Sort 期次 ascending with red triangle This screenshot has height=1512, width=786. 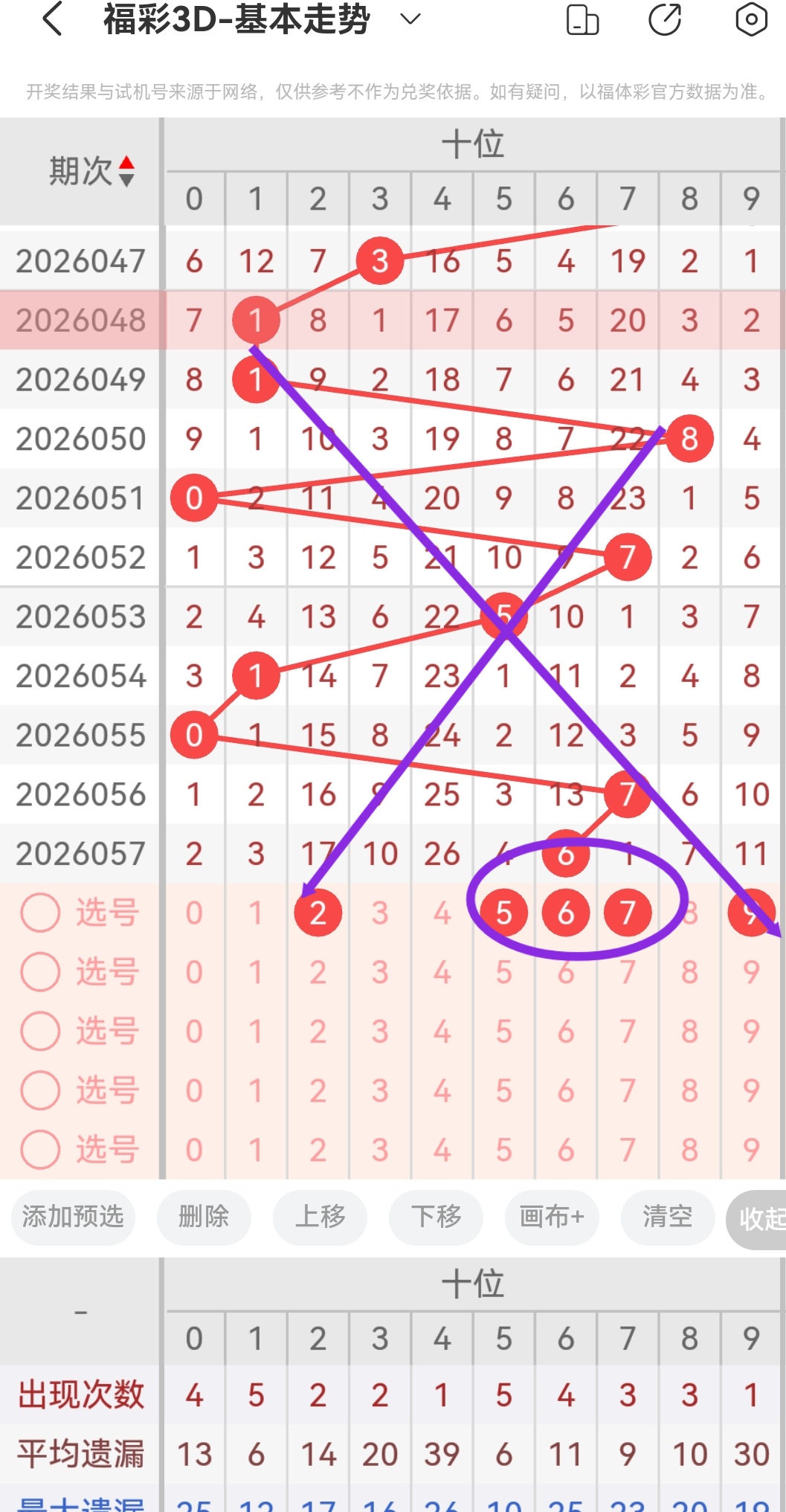pyautogui.click(x=128, y=162)
